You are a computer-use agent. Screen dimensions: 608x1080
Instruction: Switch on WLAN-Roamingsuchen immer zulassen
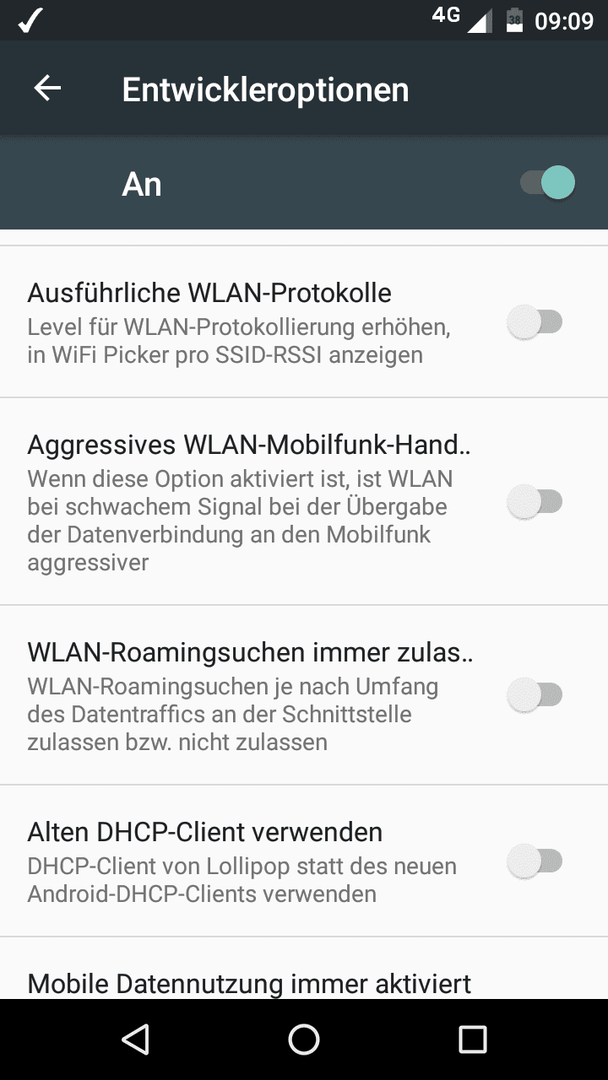(x=535, y=694)
